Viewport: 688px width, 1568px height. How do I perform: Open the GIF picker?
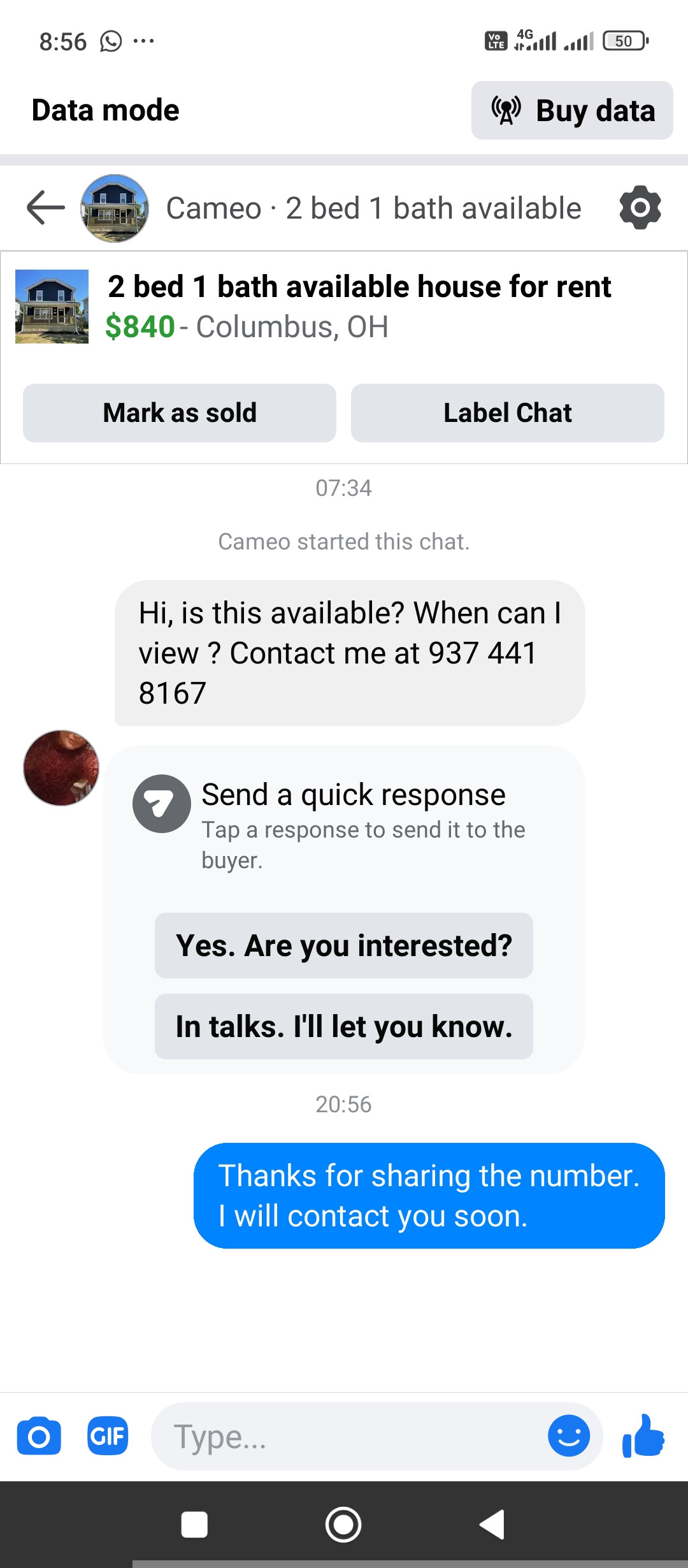point(108,1436)
